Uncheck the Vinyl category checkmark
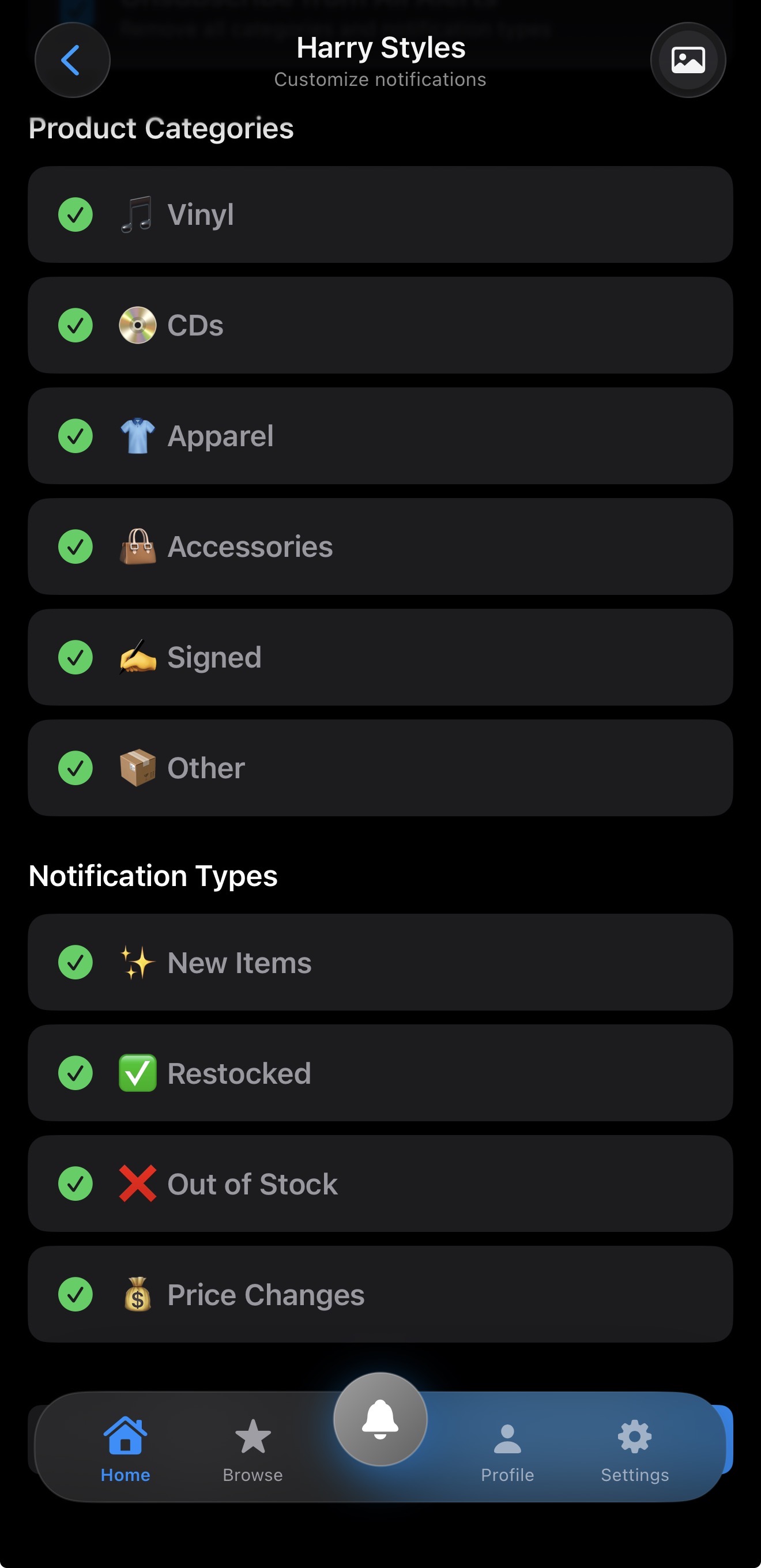Screen dimensions: 761x1568 (x=76, y=214)
